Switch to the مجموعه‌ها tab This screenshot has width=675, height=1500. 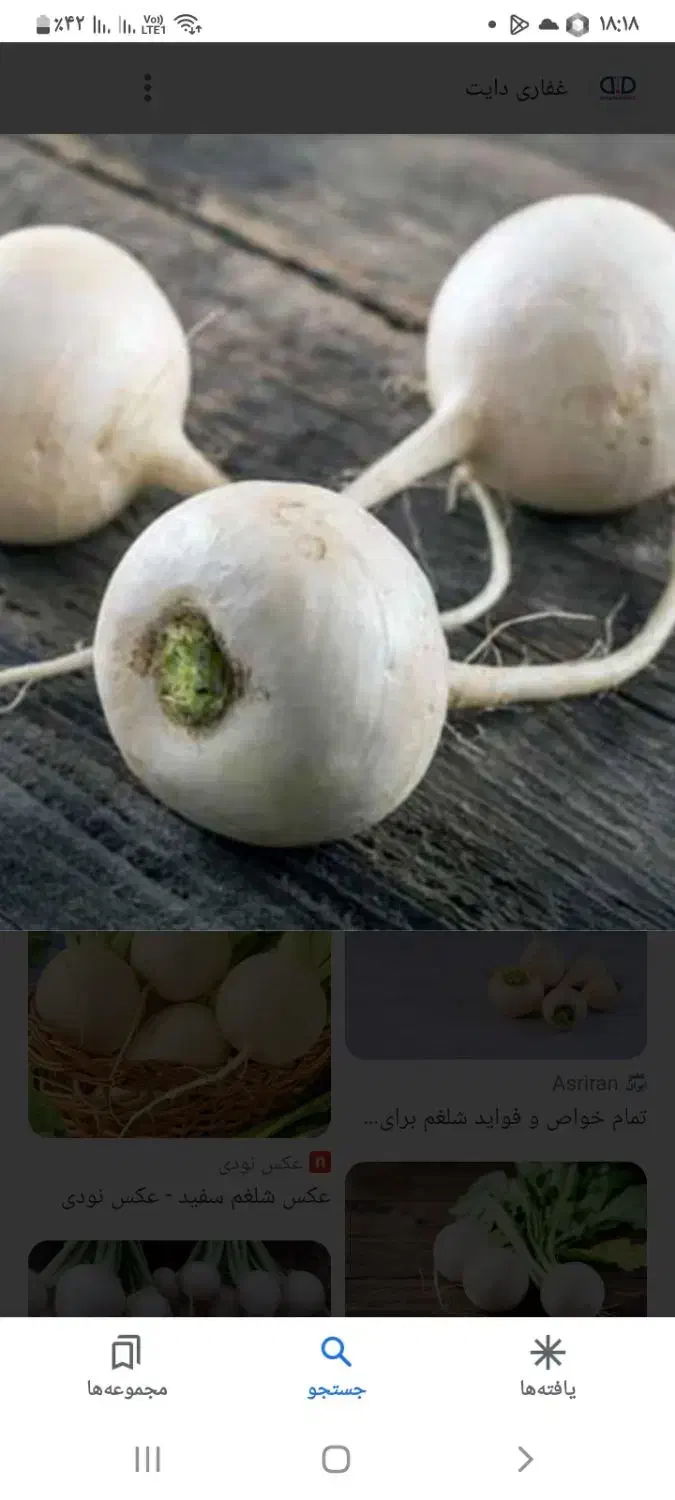126,1366
